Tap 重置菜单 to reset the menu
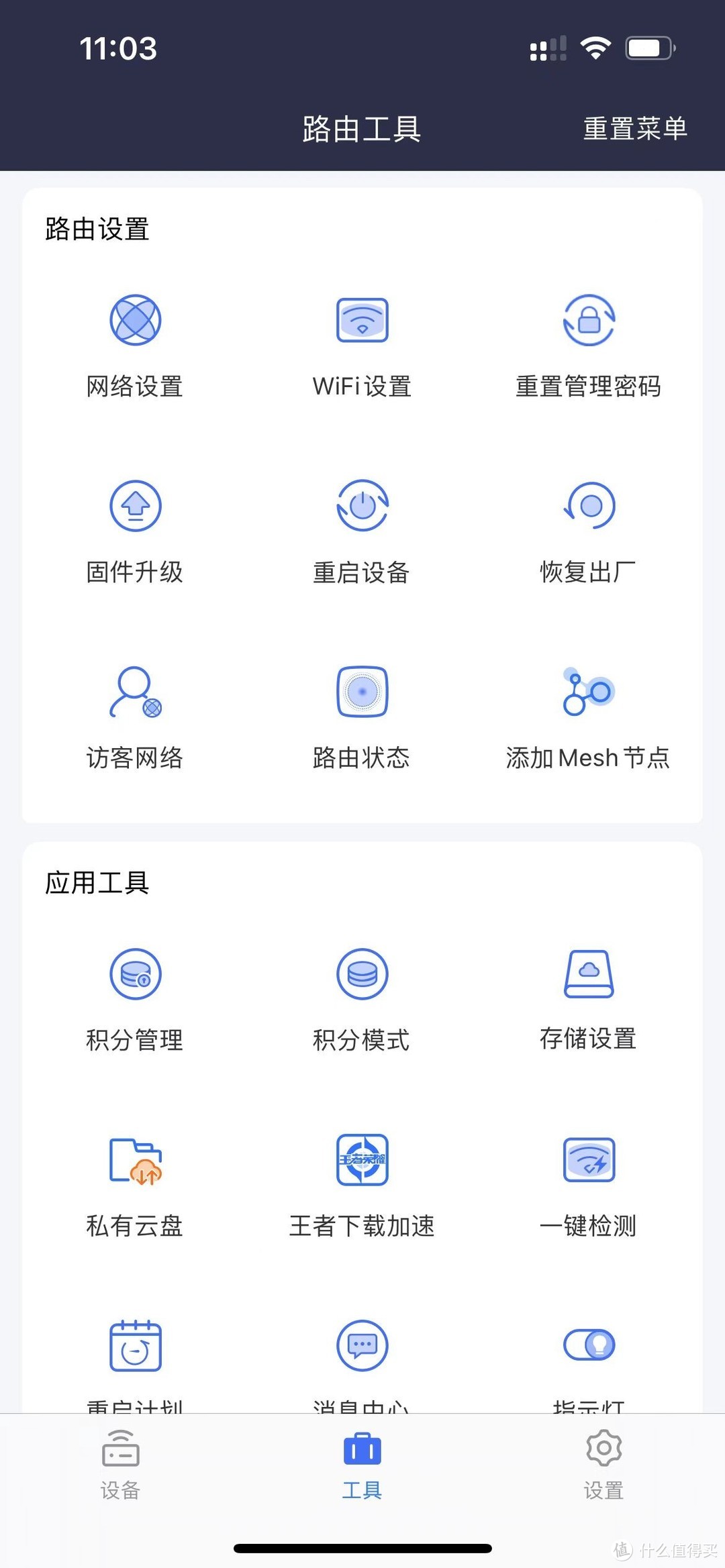Image resolution: width=725 pixels, height=1568 pixels. [x=635, y=128]
